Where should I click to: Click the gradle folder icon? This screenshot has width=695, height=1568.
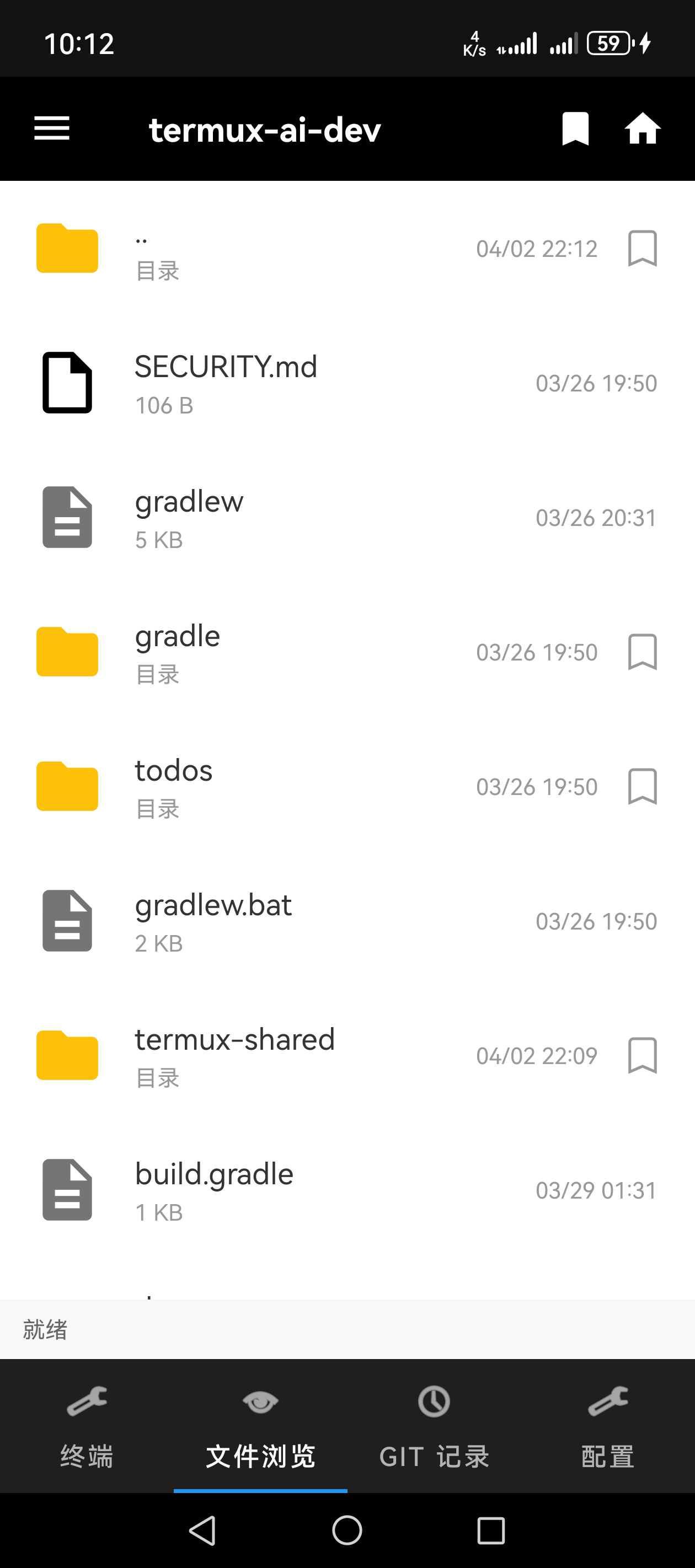67,651
